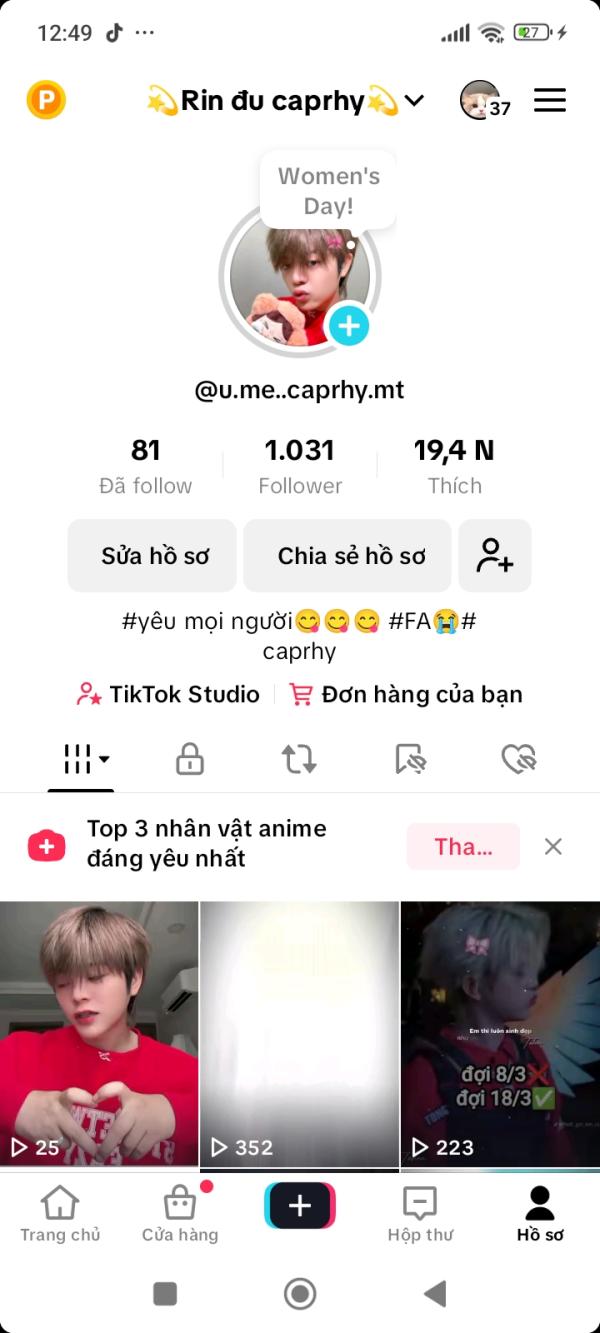Open the coin rewards icon
The width and height of the screenshot is (600, 1333).
click(46, 100)
